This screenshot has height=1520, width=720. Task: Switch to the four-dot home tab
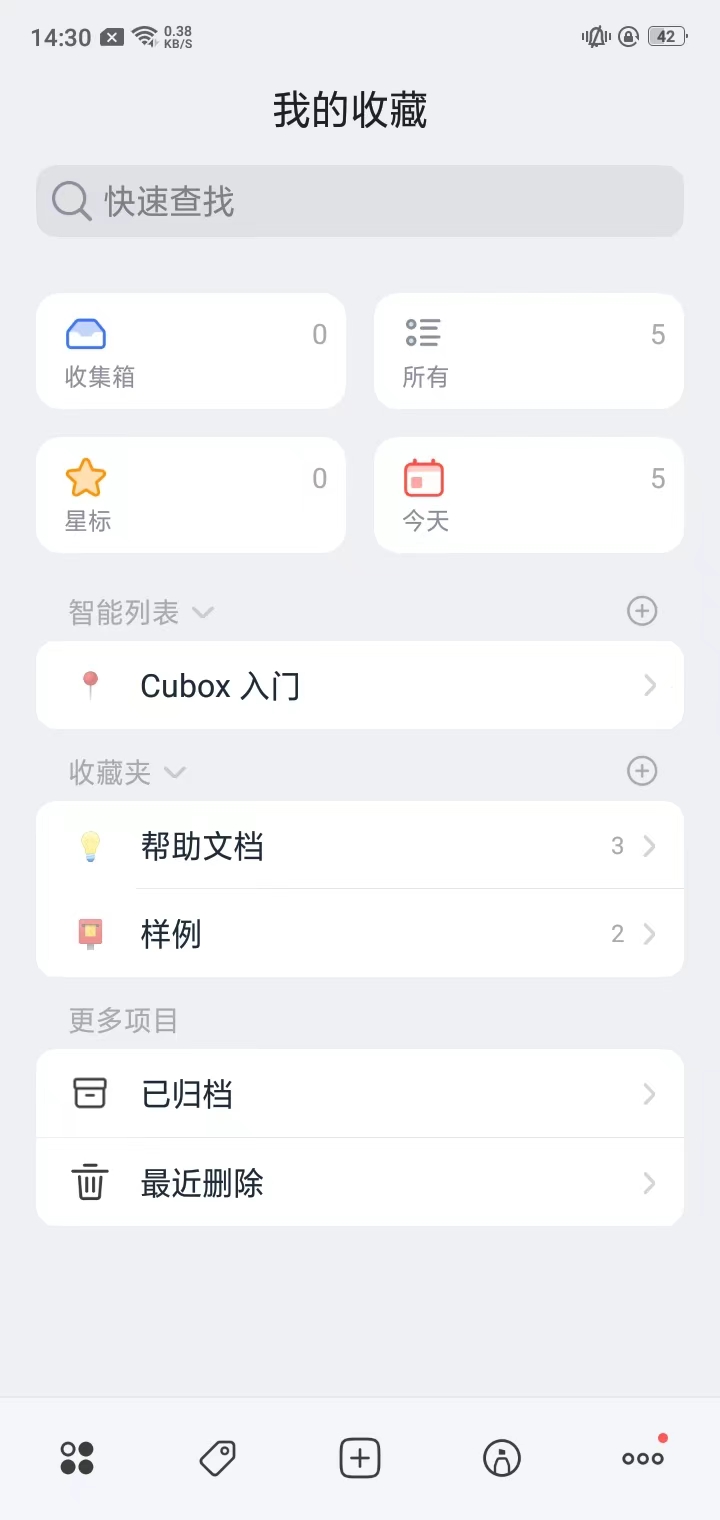77,1458
